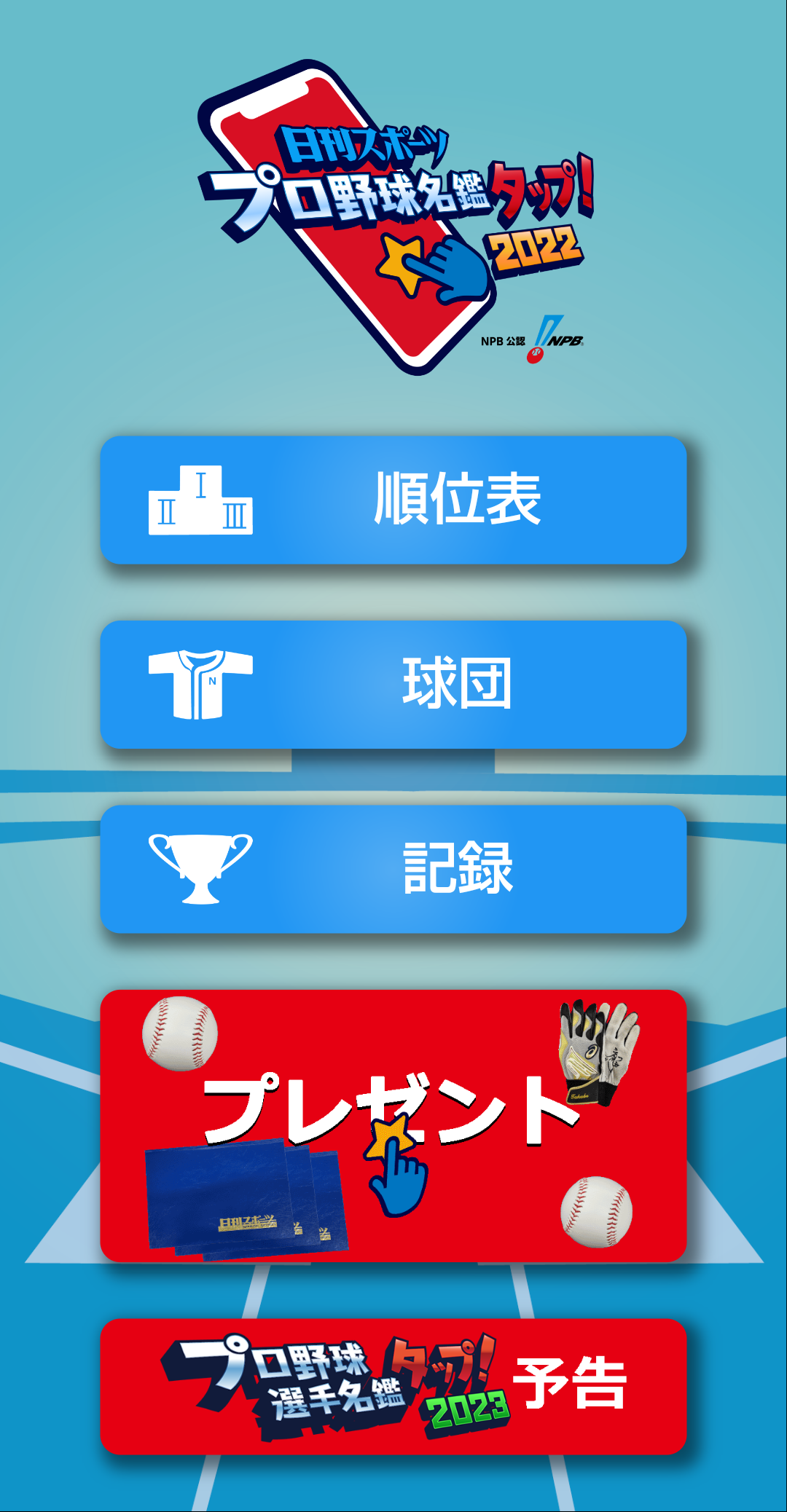Open the 記録 records button
The image size is (787, 1512).
click(x=393, y=869)
